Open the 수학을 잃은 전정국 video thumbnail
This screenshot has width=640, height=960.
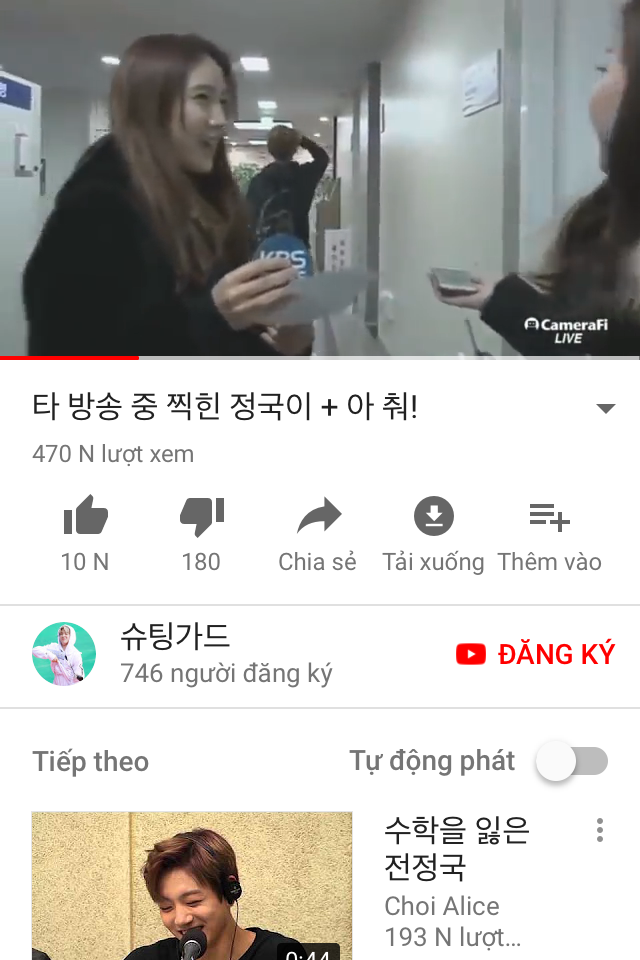pos(192,885)
